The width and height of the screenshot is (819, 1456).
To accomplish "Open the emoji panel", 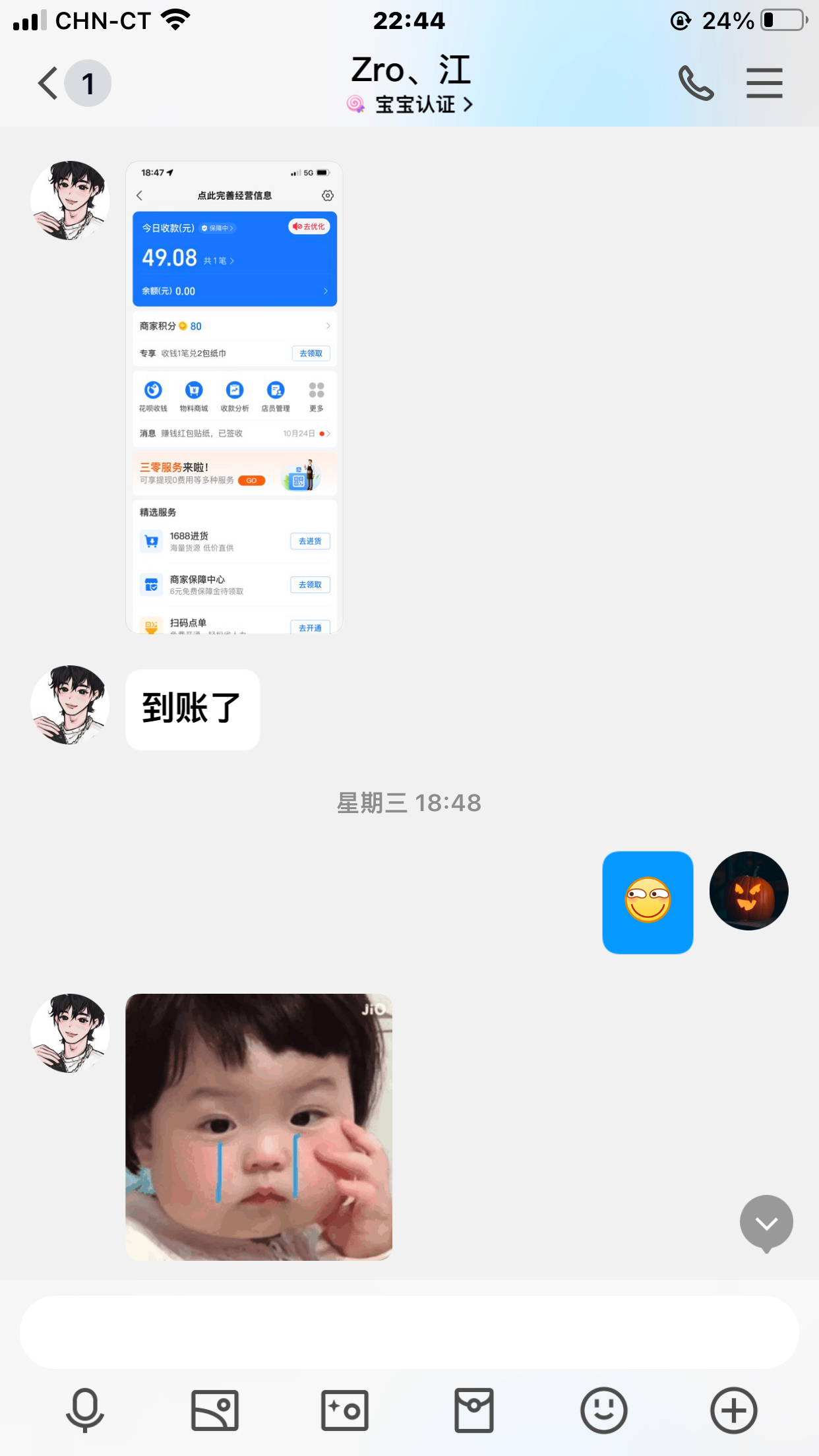I will click(x=603, y=1410).
